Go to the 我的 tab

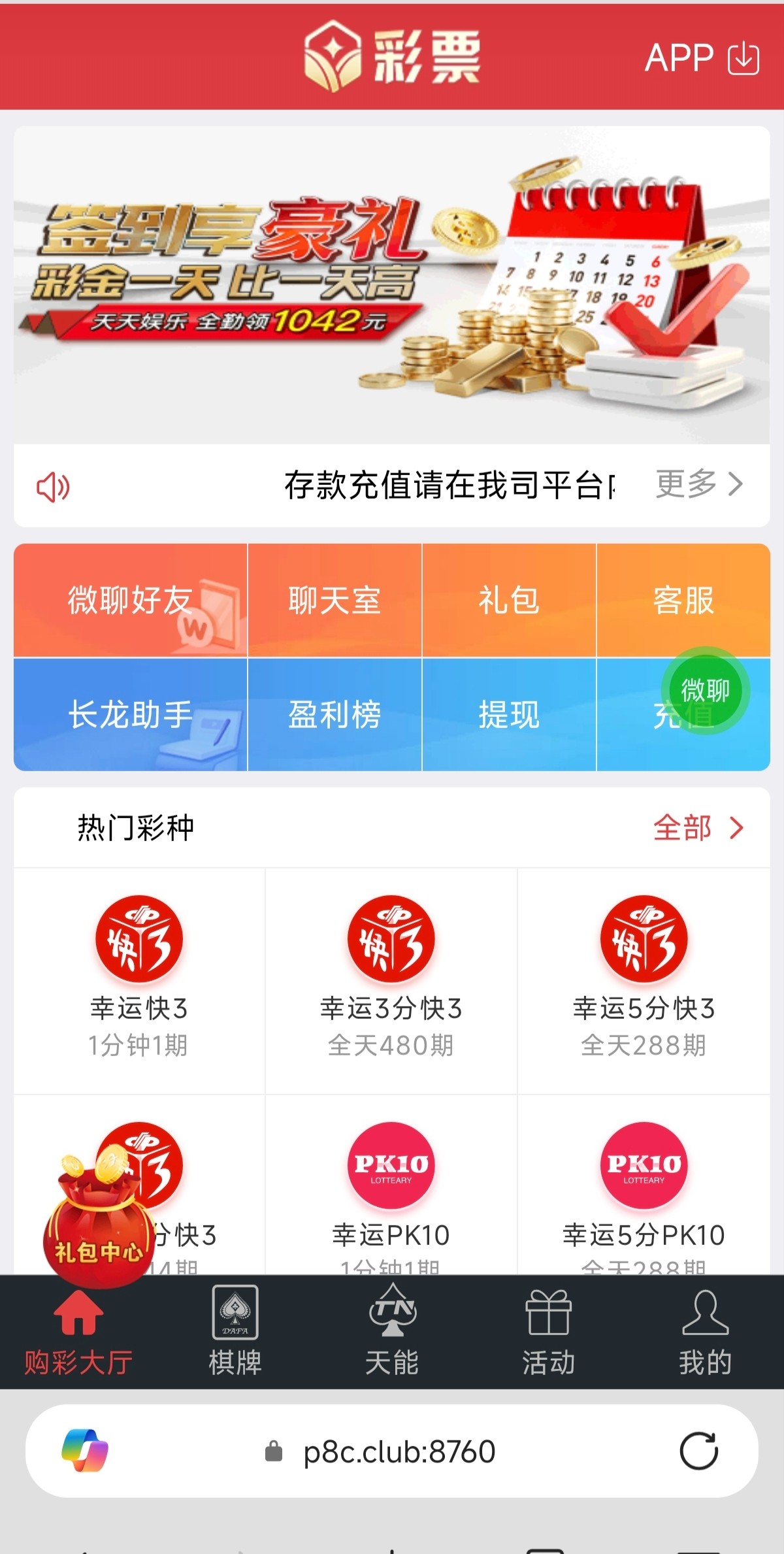(x=705, y=1332)
